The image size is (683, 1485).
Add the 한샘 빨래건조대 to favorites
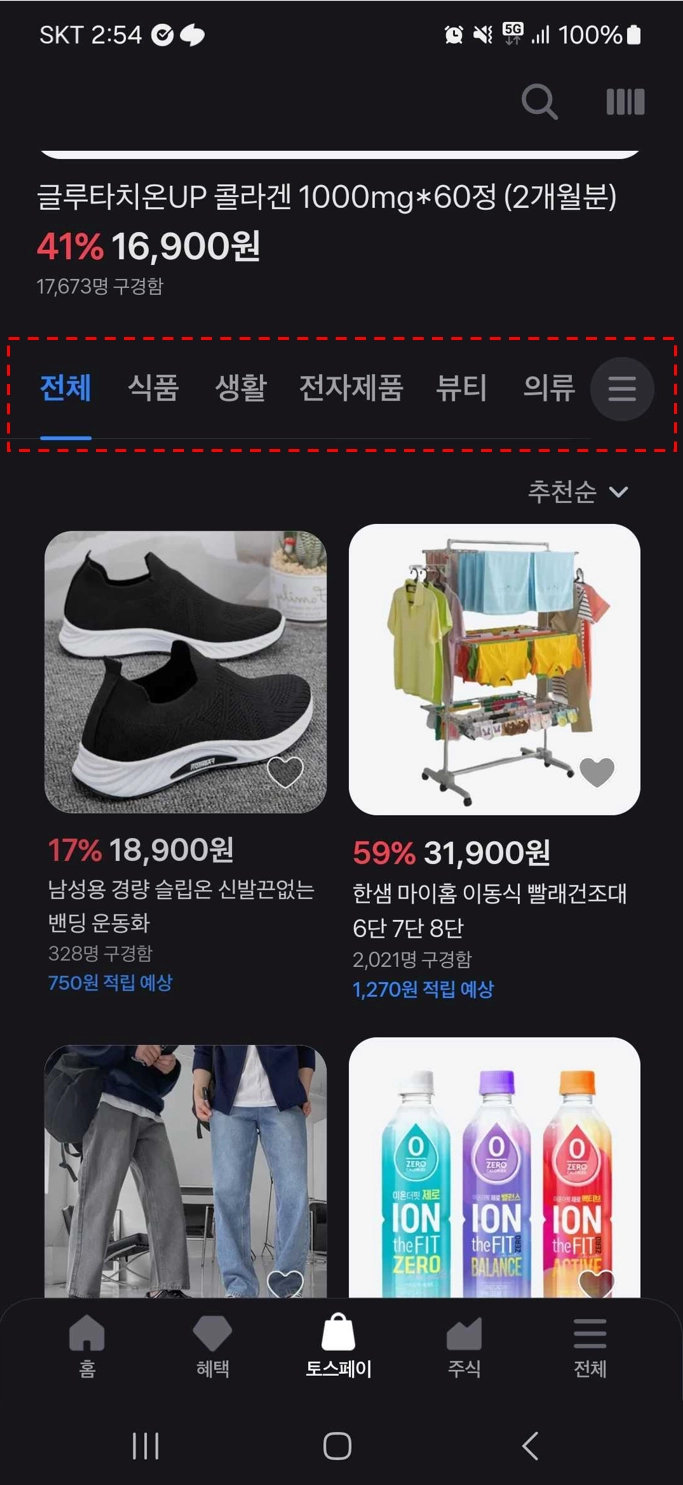click(597, 772)
